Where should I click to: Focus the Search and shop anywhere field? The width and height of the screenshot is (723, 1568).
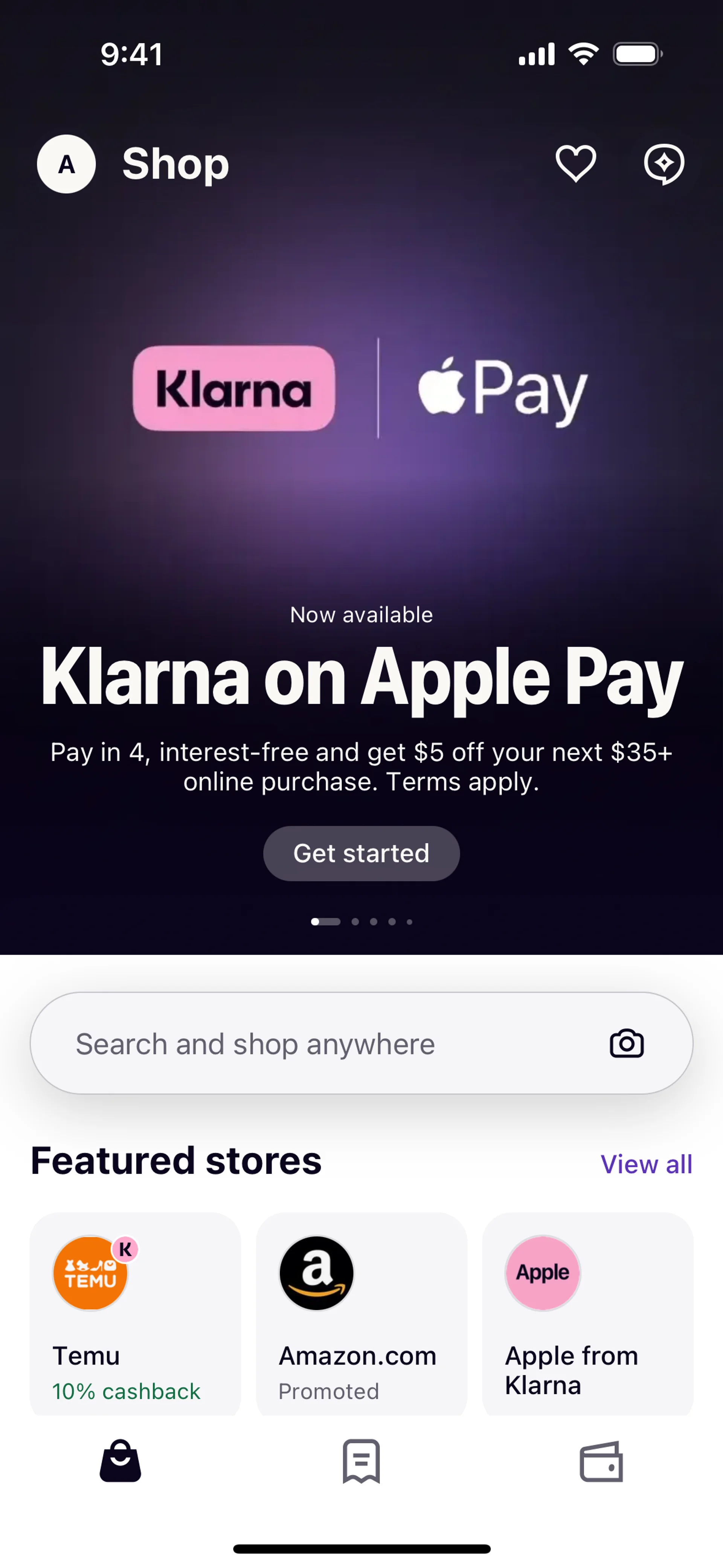point(316,1043)
